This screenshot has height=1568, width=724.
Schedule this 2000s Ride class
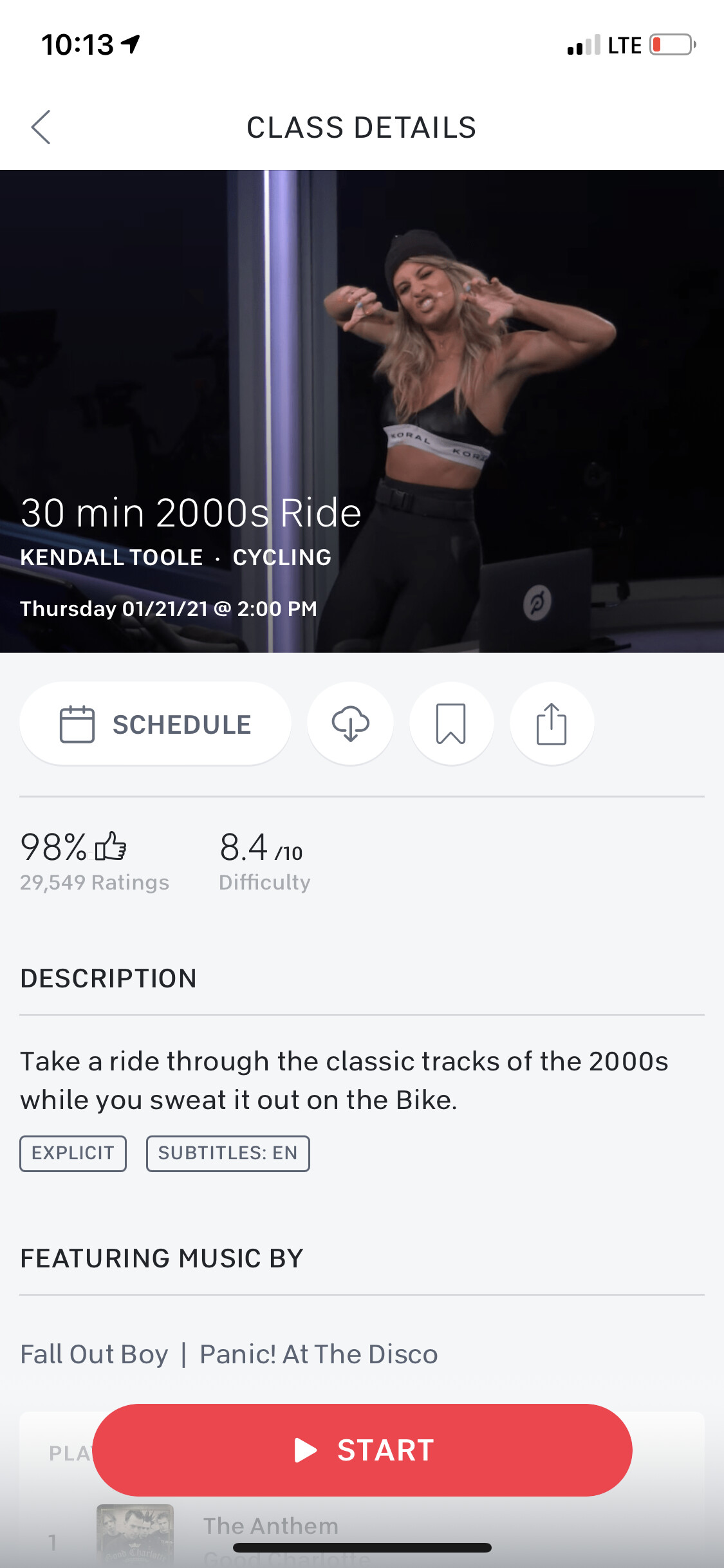pyautogui.click(x=155, y=724)
